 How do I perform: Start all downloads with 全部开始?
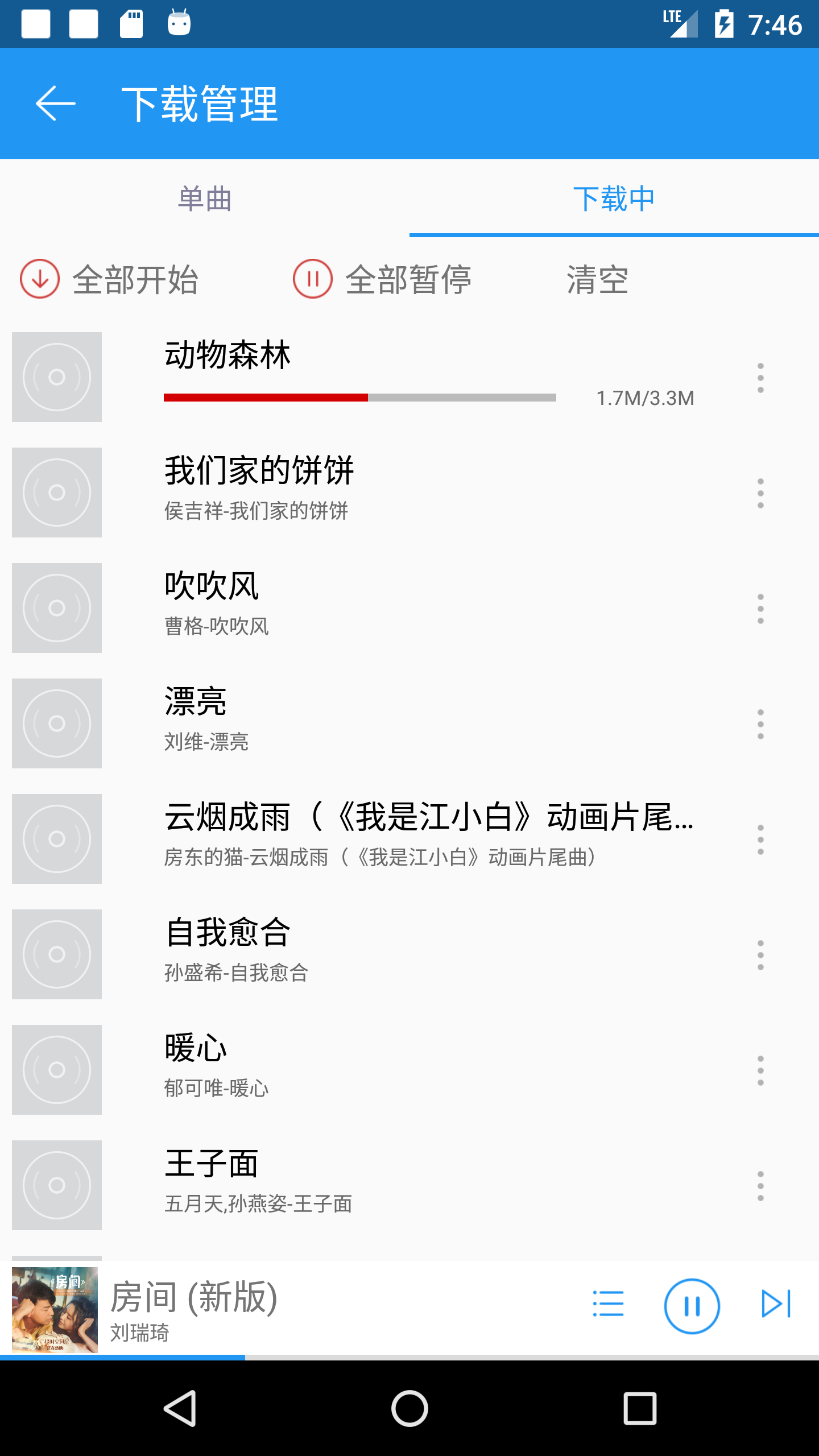109,279
